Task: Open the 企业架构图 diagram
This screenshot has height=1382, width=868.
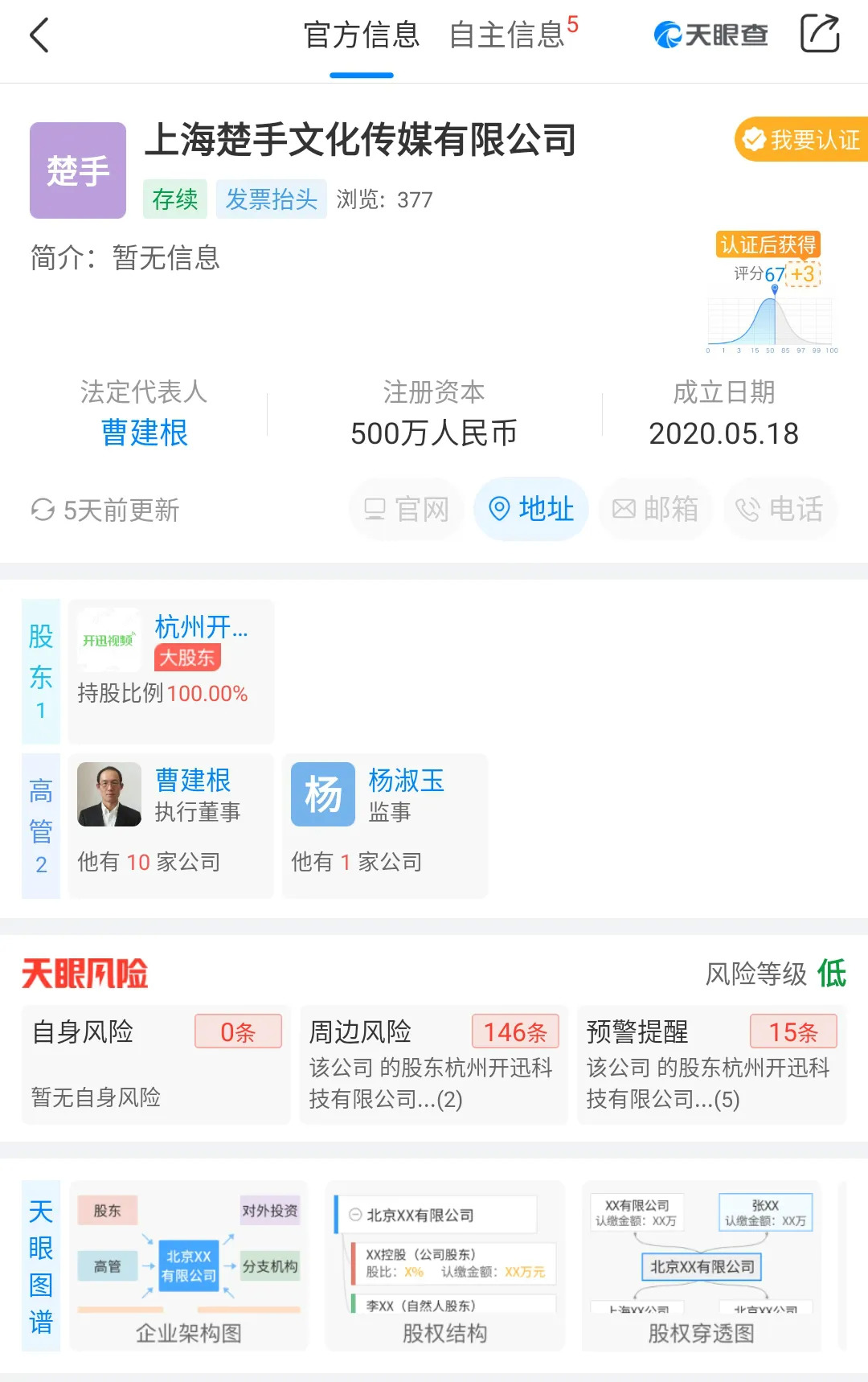Action: (189, 1265)
